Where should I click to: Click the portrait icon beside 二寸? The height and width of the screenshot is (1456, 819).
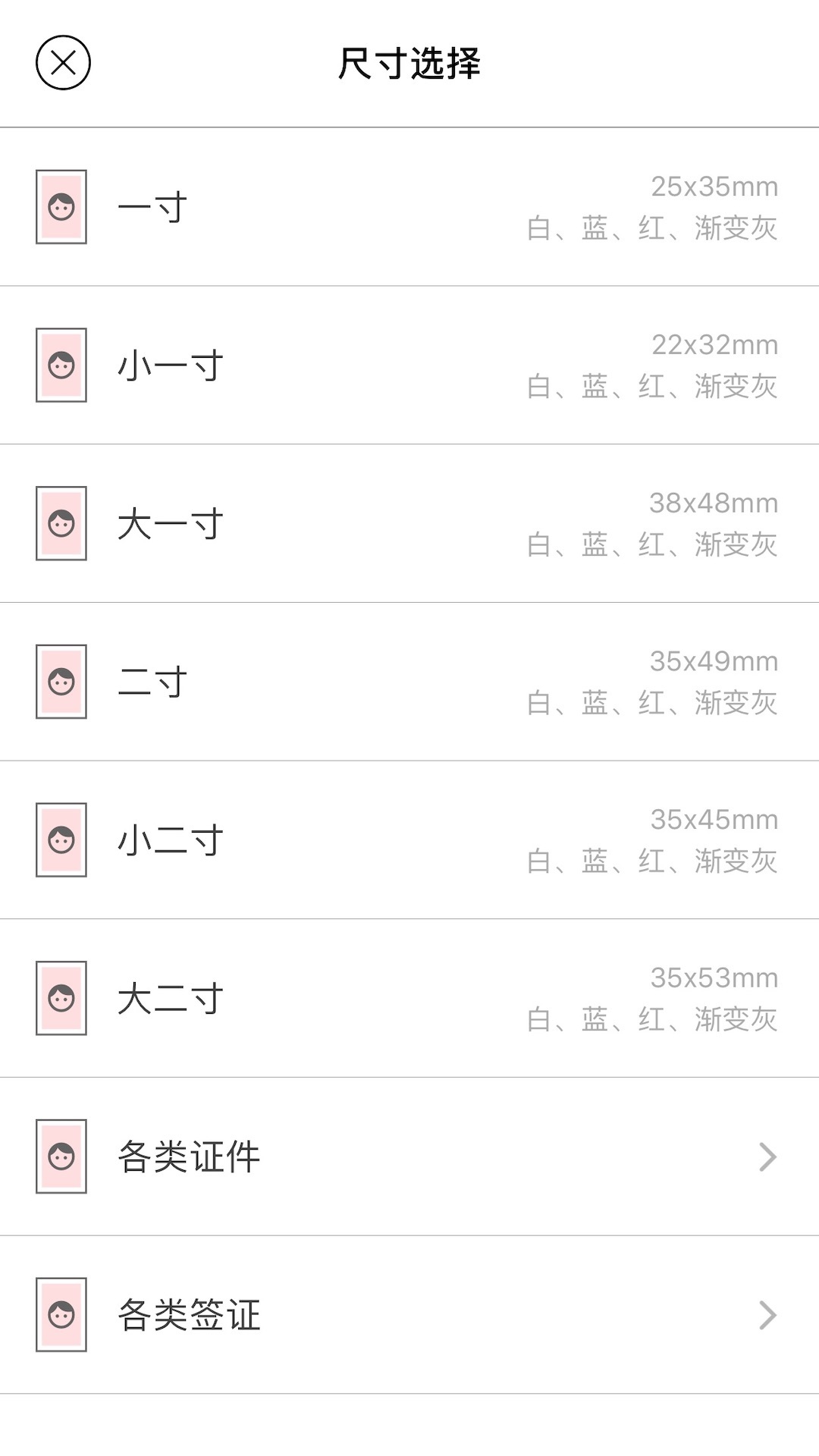(61, 680)
